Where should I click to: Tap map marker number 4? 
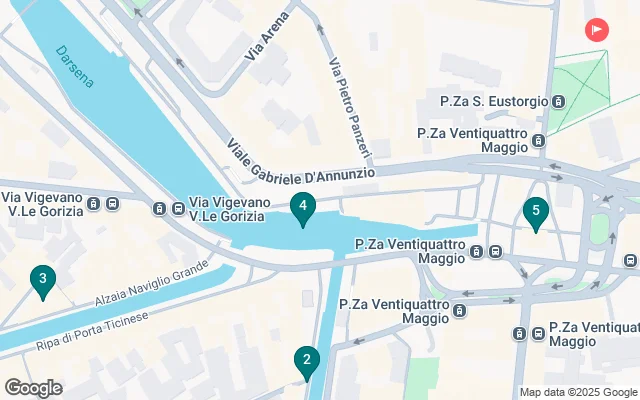303,207
